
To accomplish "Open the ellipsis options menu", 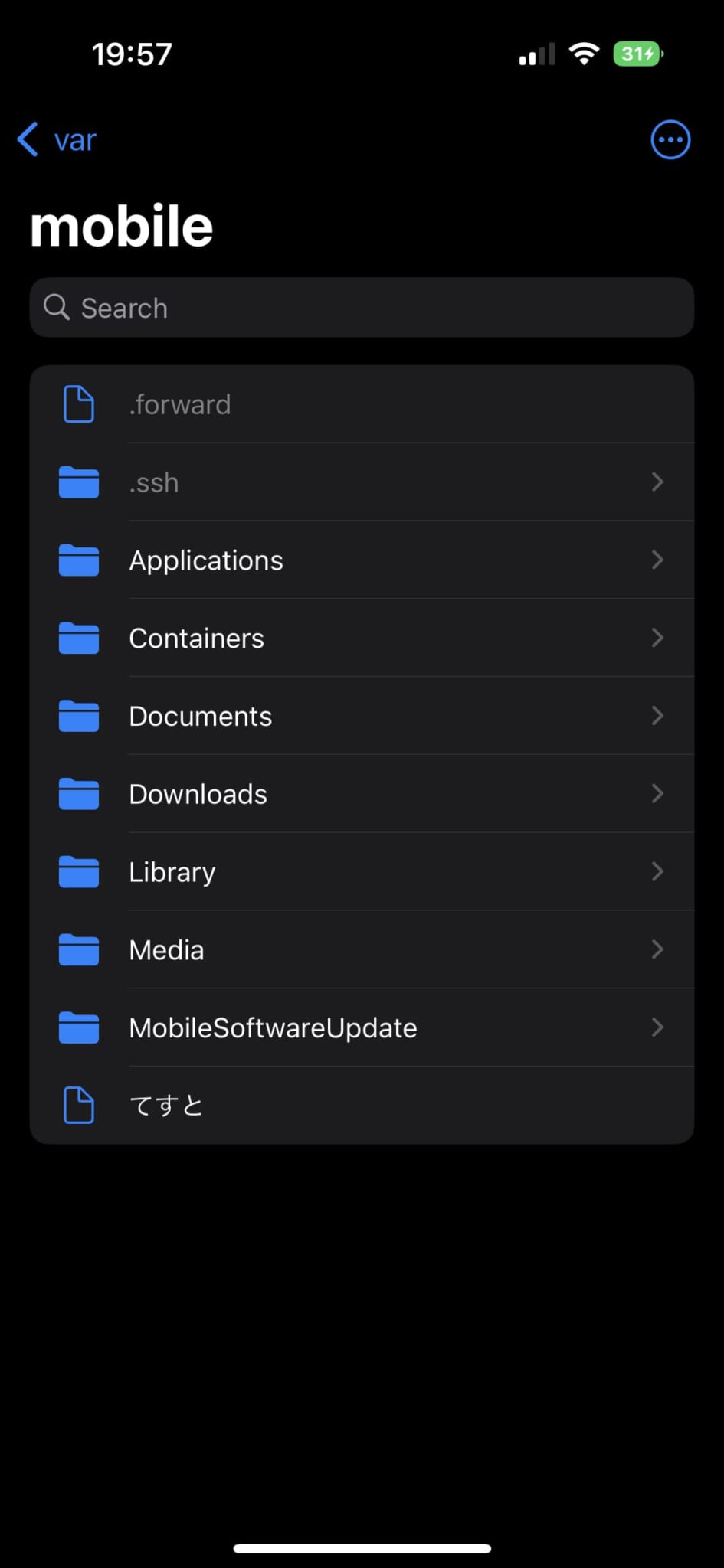I will [x=670, y=139].
